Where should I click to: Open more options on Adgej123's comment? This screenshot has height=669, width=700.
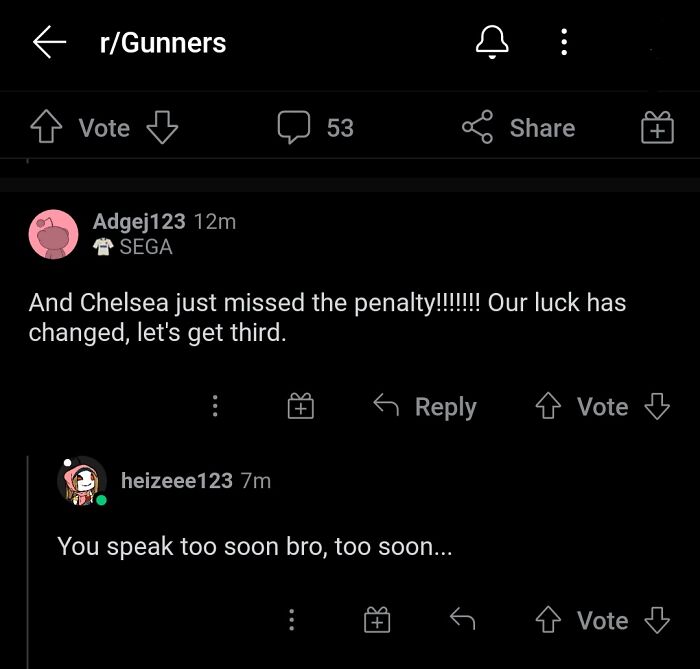214,406
